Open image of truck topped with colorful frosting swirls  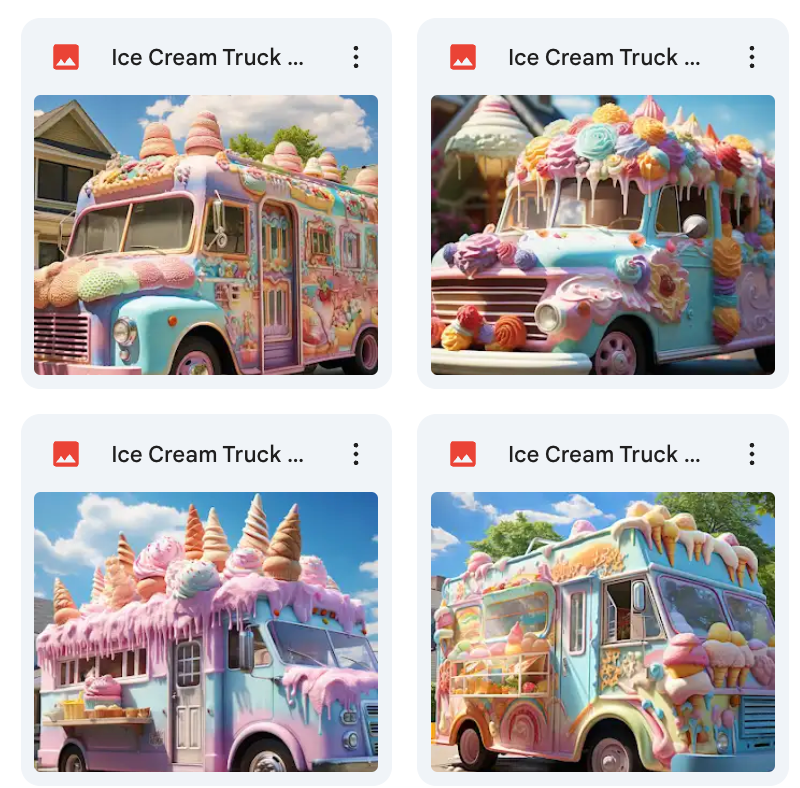pos(602,235)
